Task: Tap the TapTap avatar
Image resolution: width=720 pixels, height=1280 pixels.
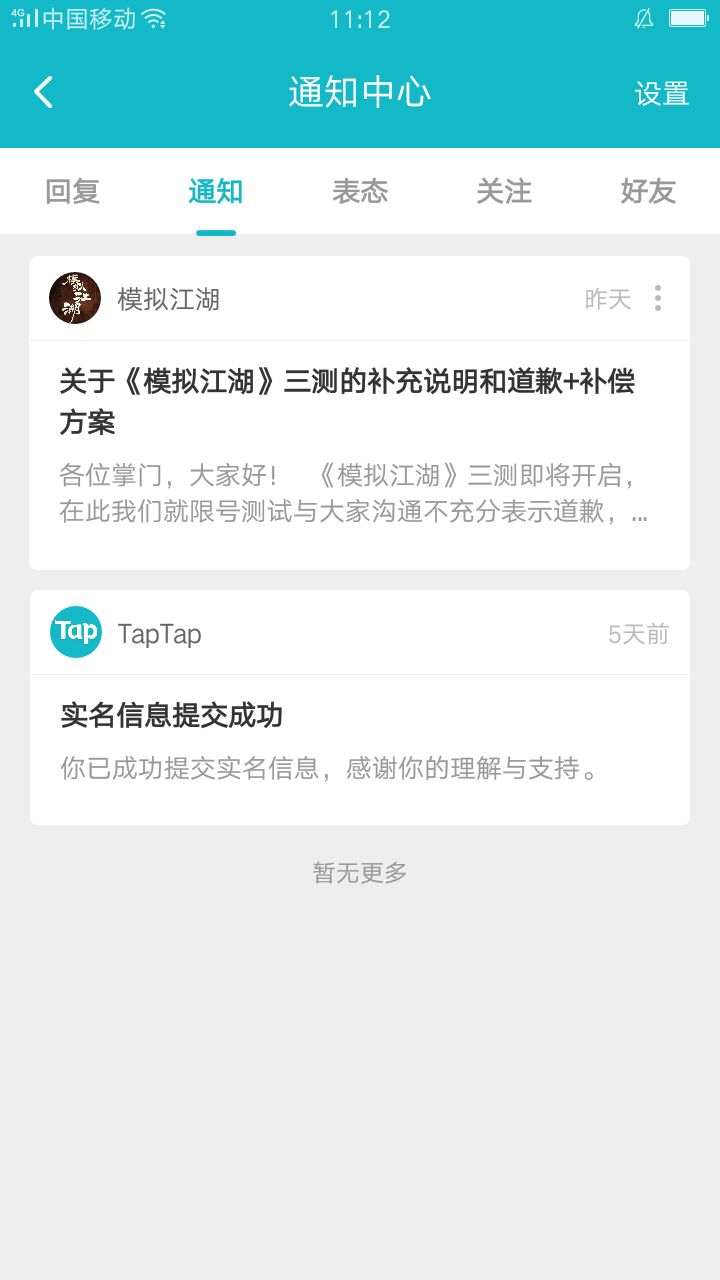Action: click(76, 632)
